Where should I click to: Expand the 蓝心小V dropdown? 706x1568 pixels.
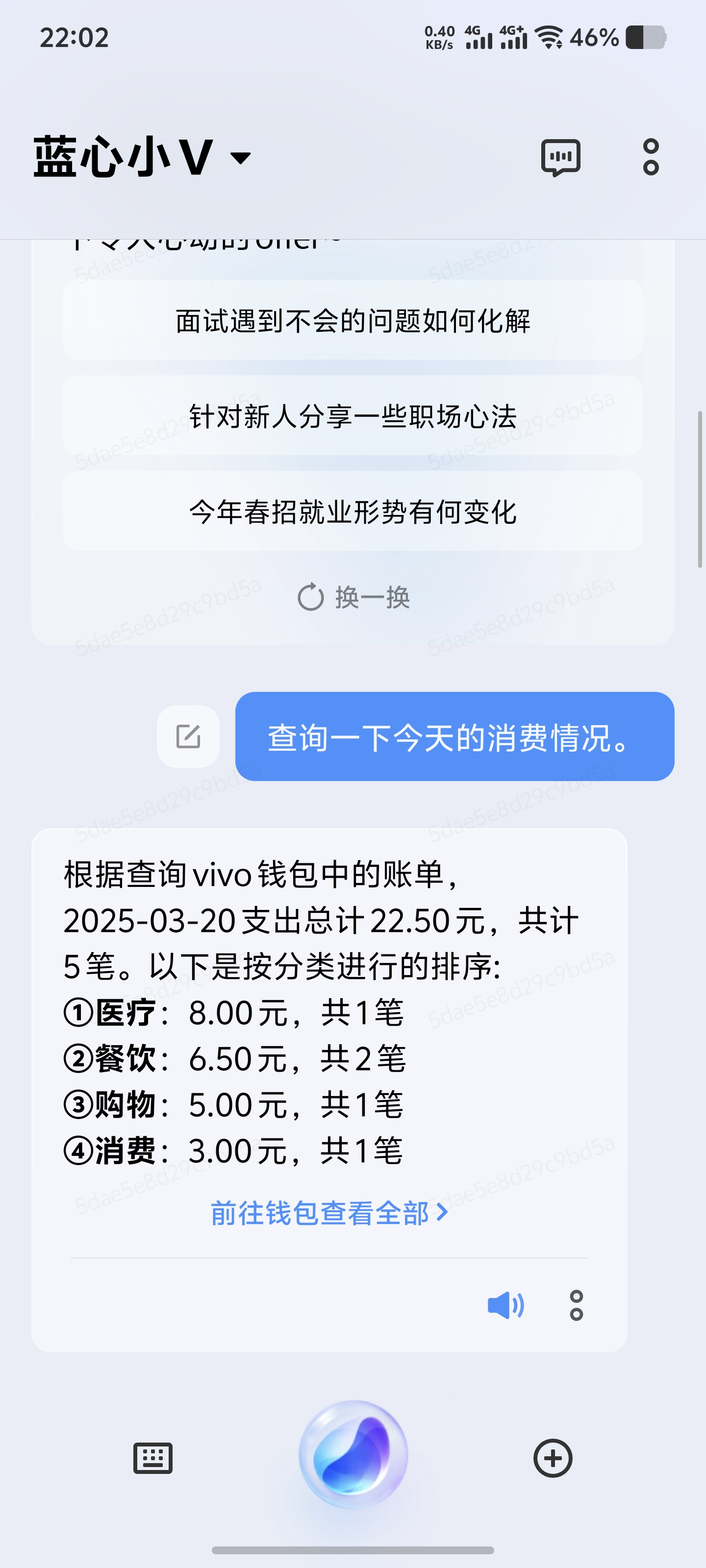coord(240,158)
